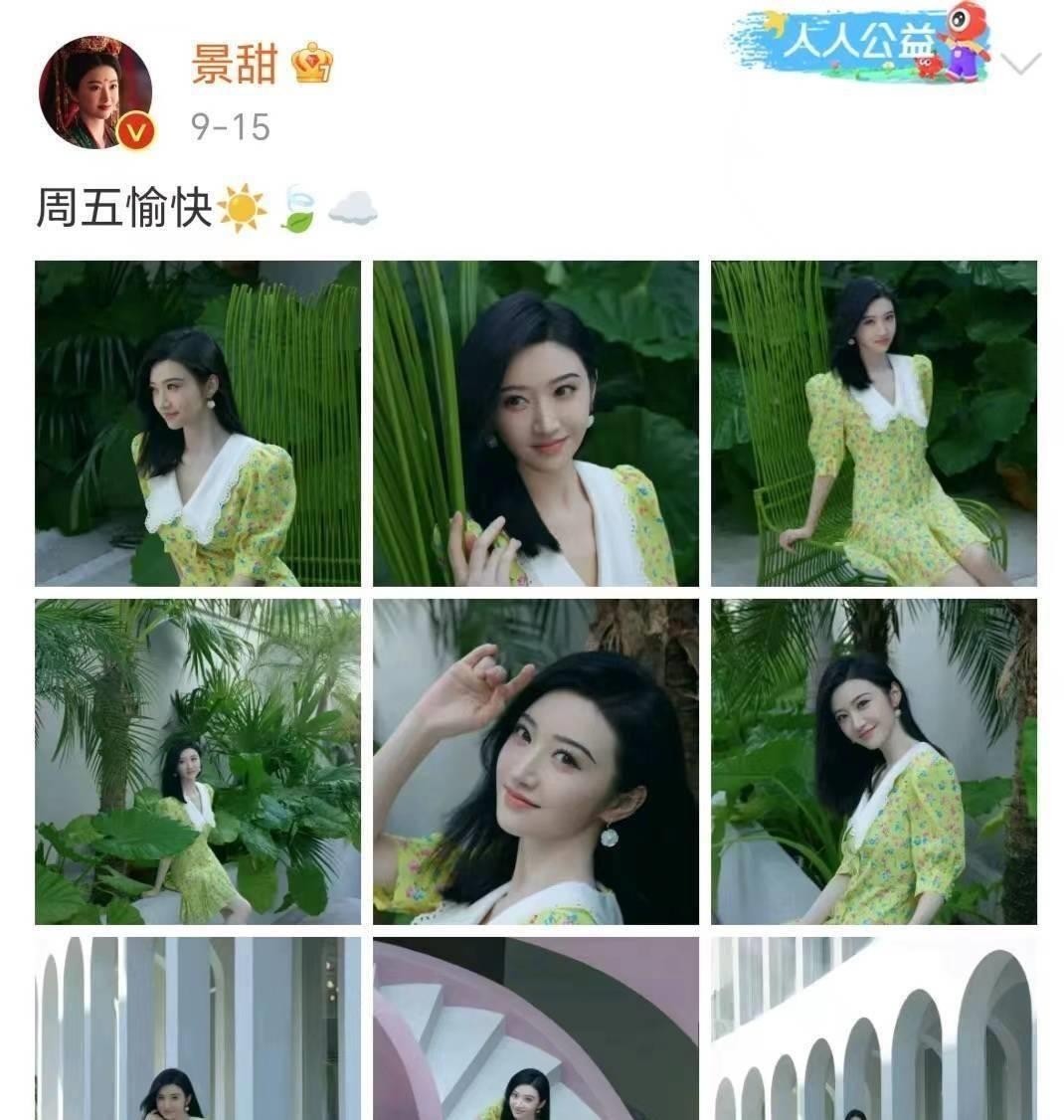The image size is (1064, 1120).
Task: View the side-profile photo beside the green chair
Action: pos(198,423)
